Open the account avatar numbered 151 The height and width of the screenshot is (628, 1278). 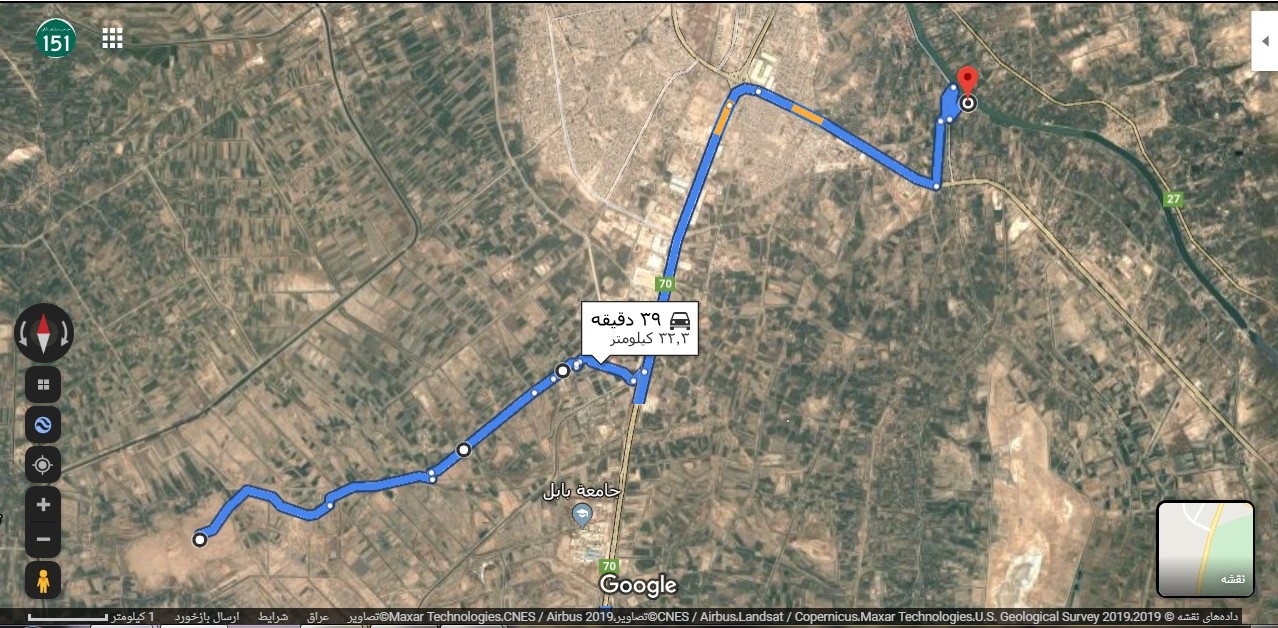(x=56, y=40)
